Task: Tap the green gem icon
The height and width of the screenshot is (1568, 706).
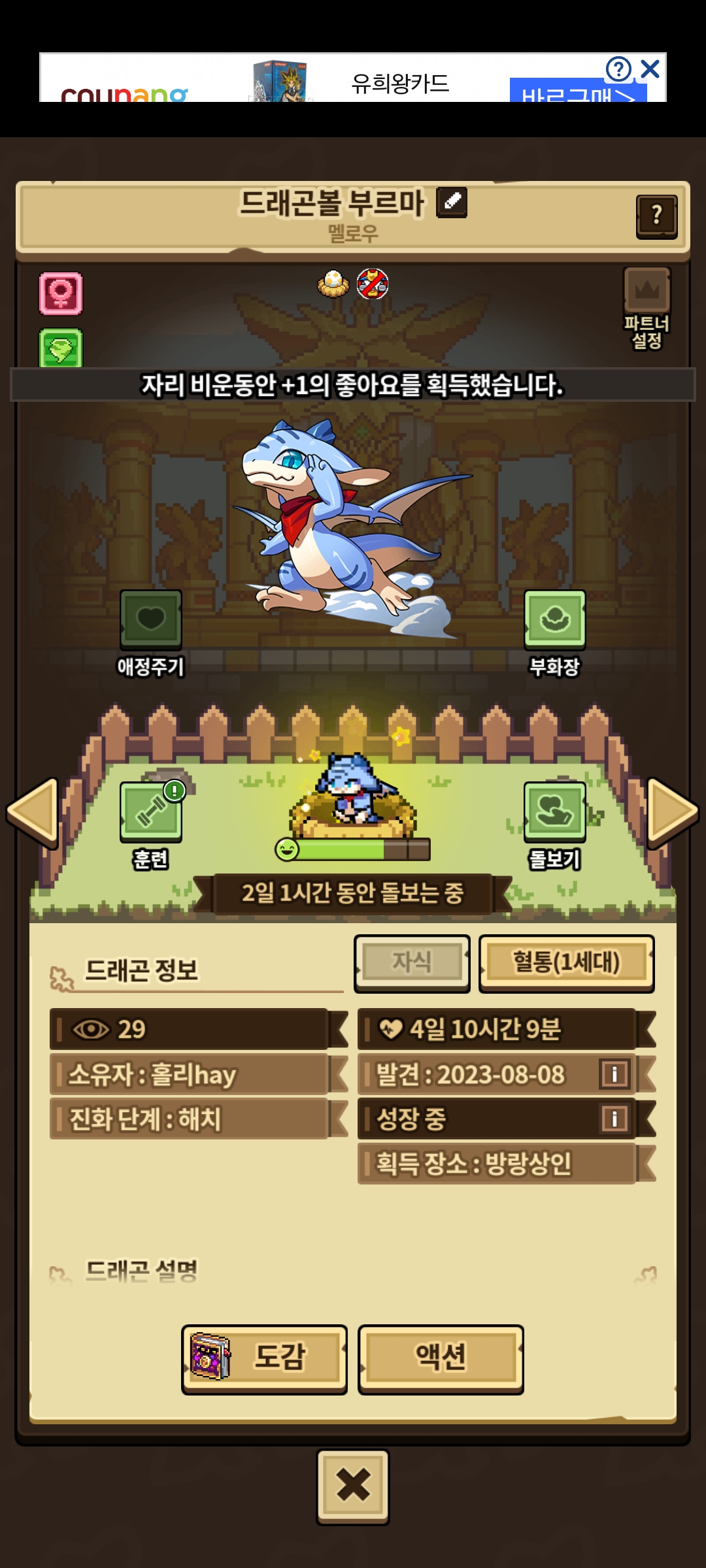Action: click(x=61, y=349)
